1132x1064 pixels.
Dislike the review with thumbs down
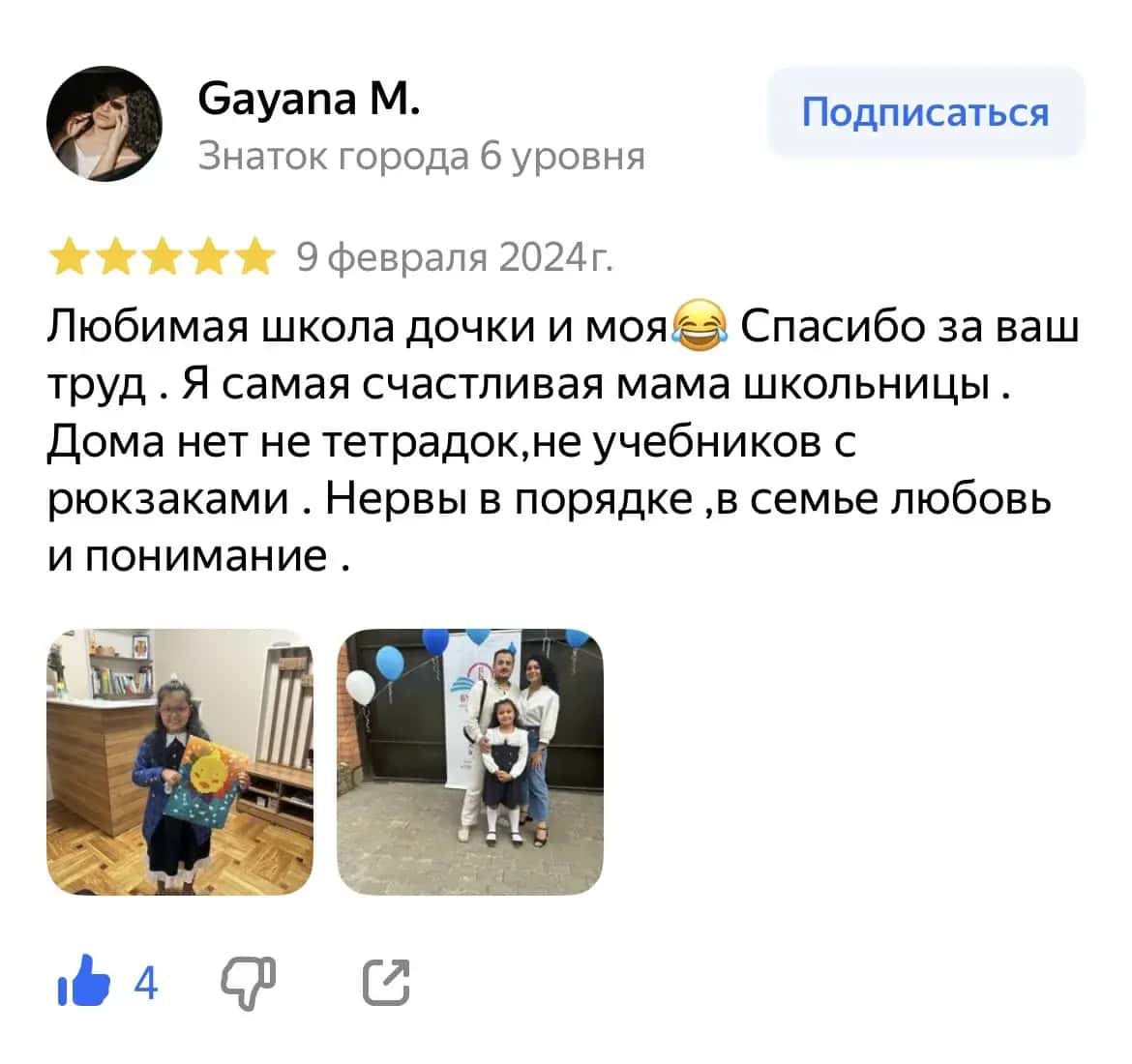pyautogui.click(x=249, y=984)
